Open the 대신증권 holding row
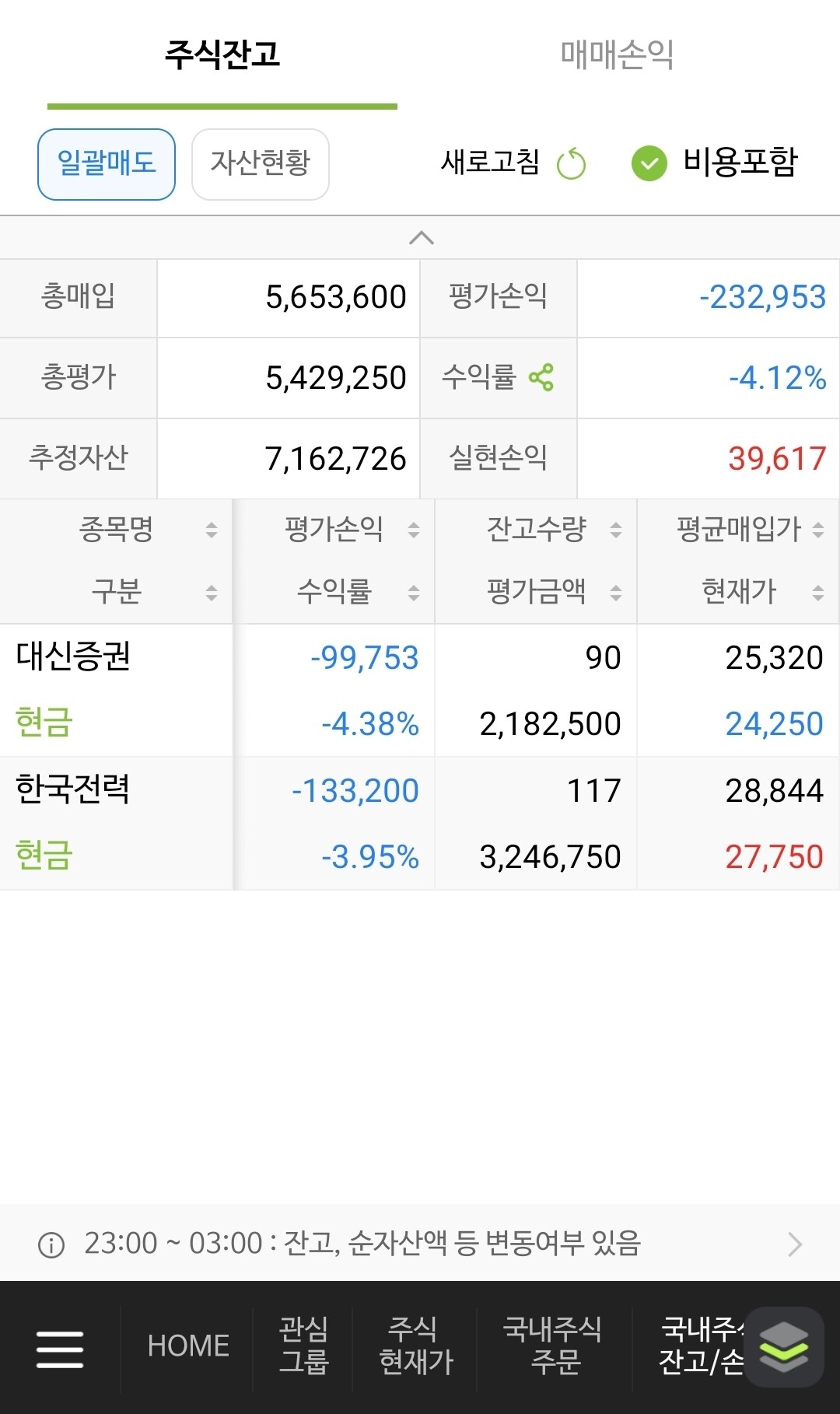 (420, 690)
